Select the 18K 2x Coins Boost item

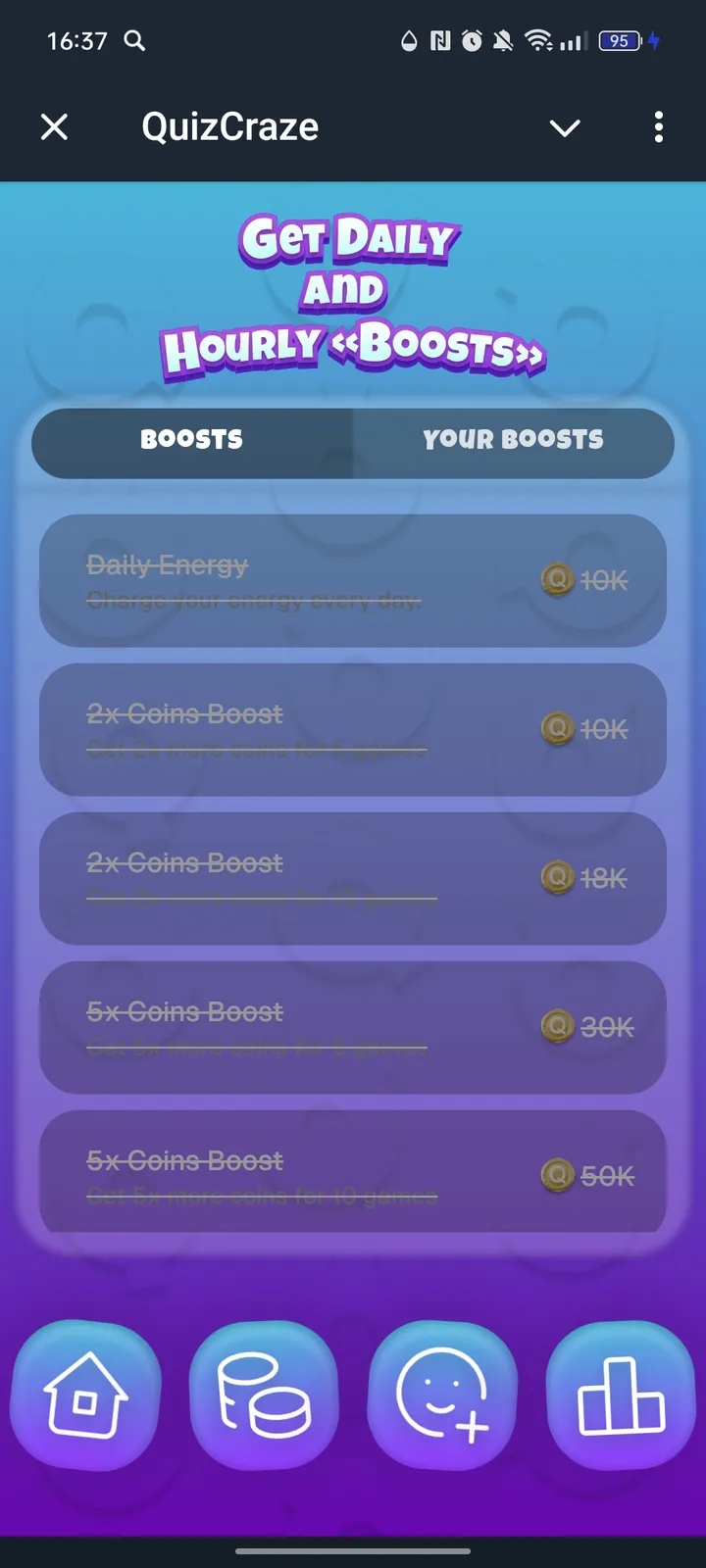353,878
